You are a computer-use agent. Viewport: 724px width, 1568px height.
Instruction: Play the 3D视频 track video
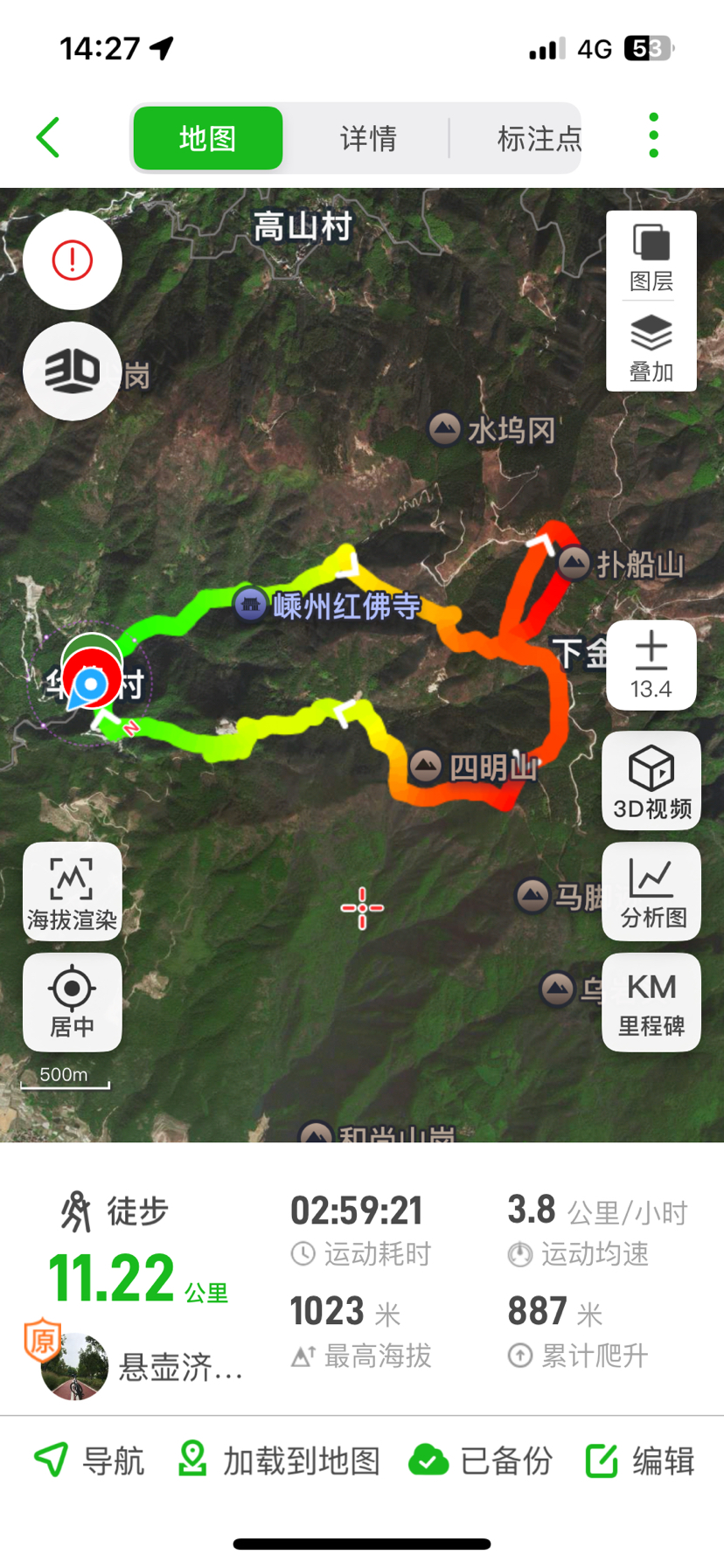coord(651,781)
